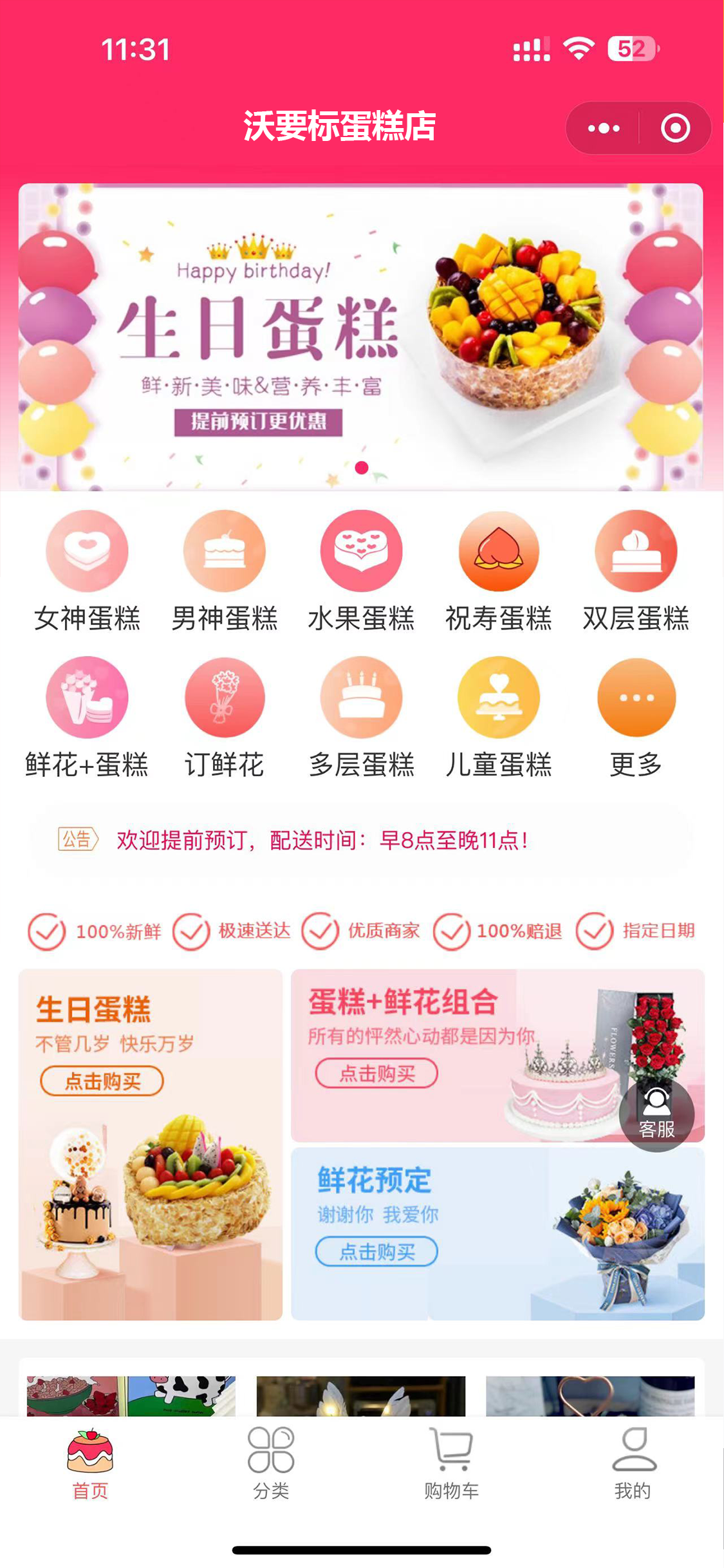
Task: Tap 点击购买 on the 生日蛋糕 card
Action: pos(102,1081)
